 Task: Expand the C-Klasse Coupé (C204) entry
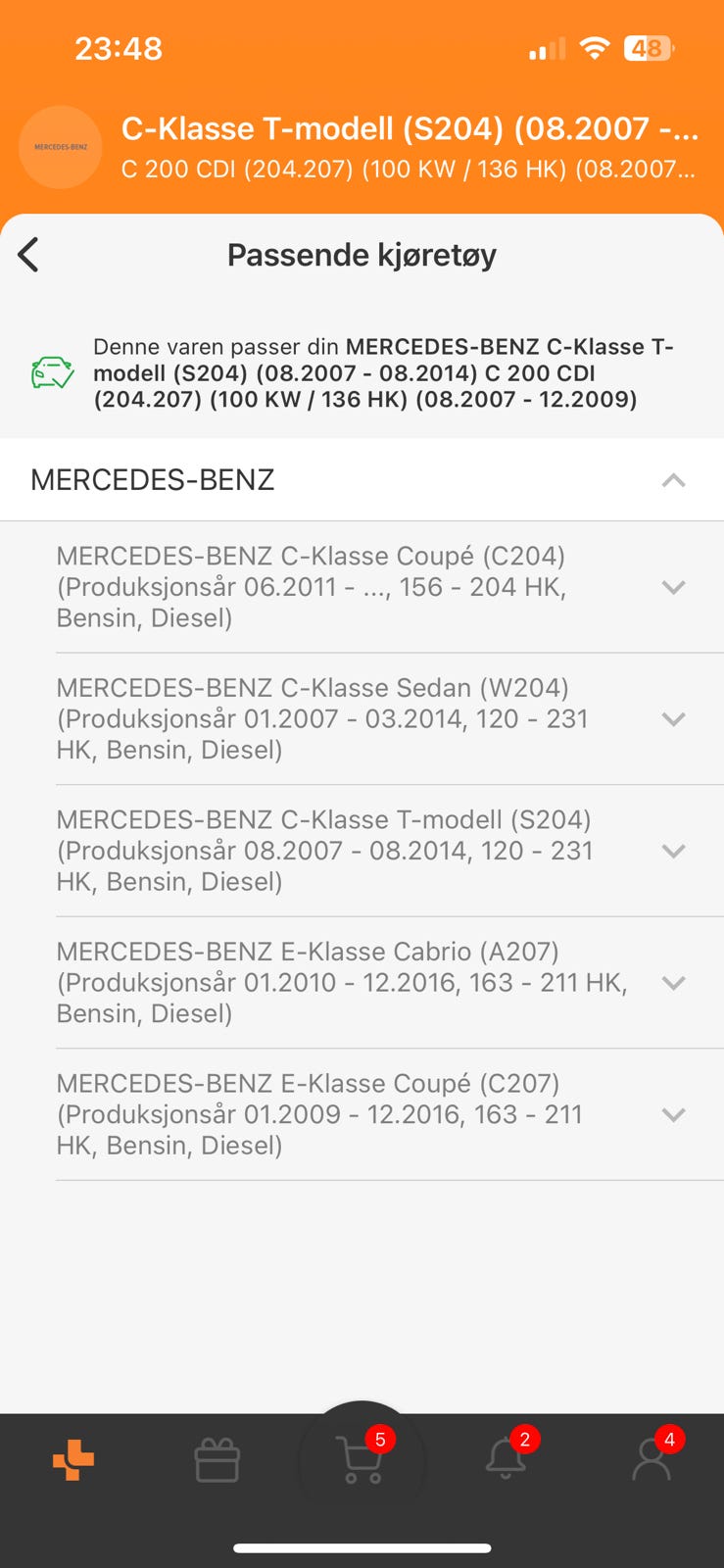(673, 587)
